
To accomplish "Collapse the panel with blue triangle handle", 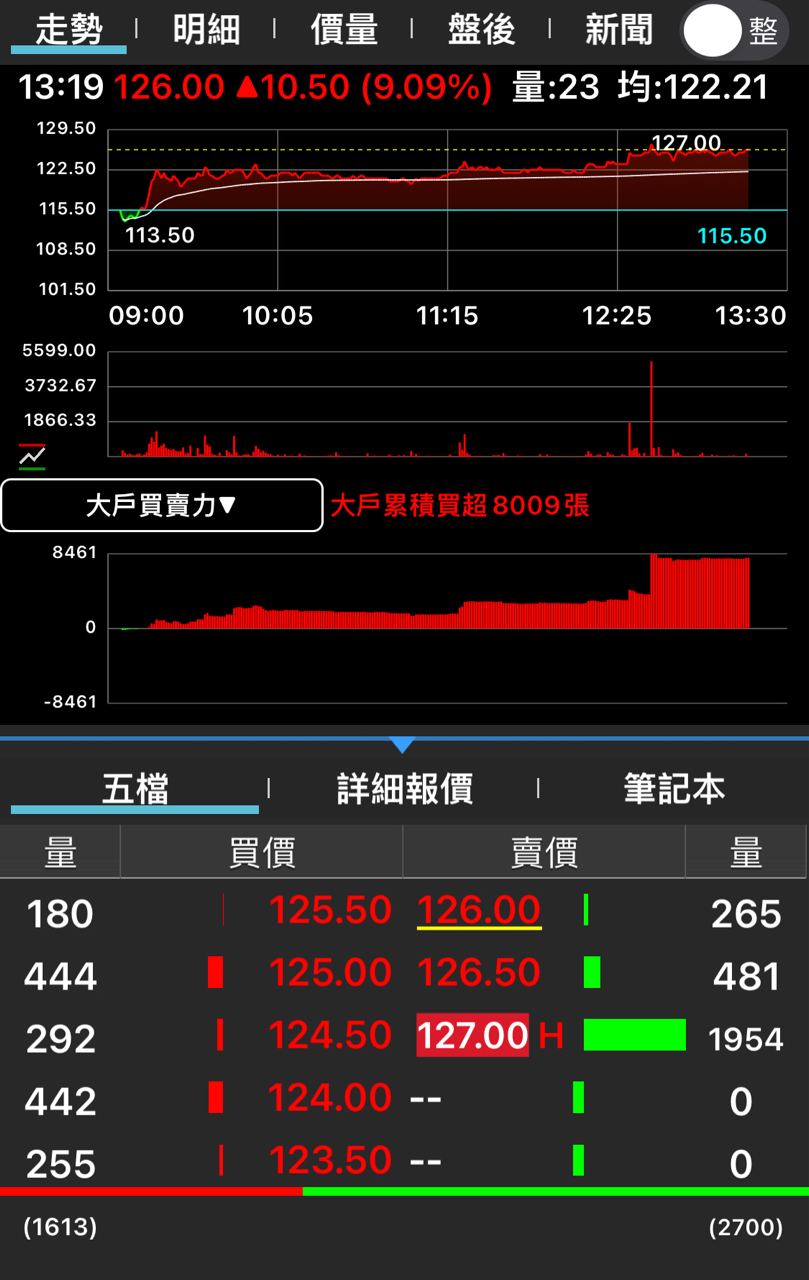I will point(402,744).
